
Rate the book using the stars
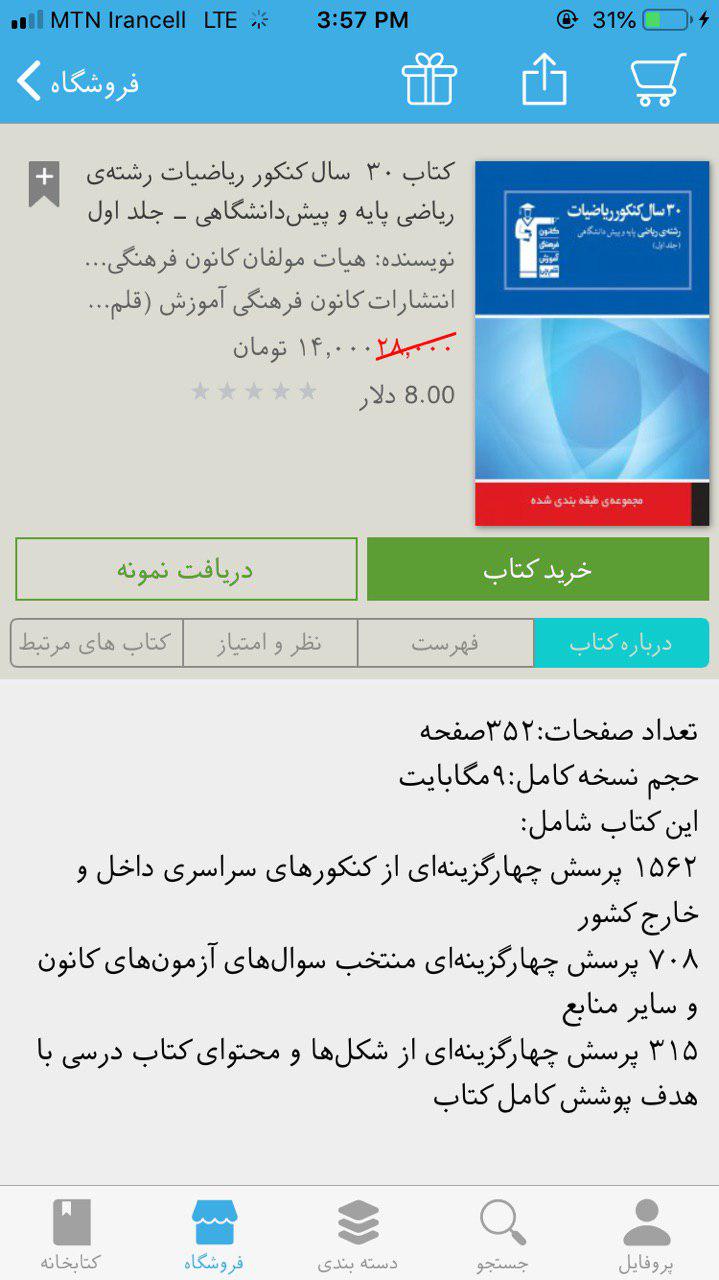(x=254, y=392)
